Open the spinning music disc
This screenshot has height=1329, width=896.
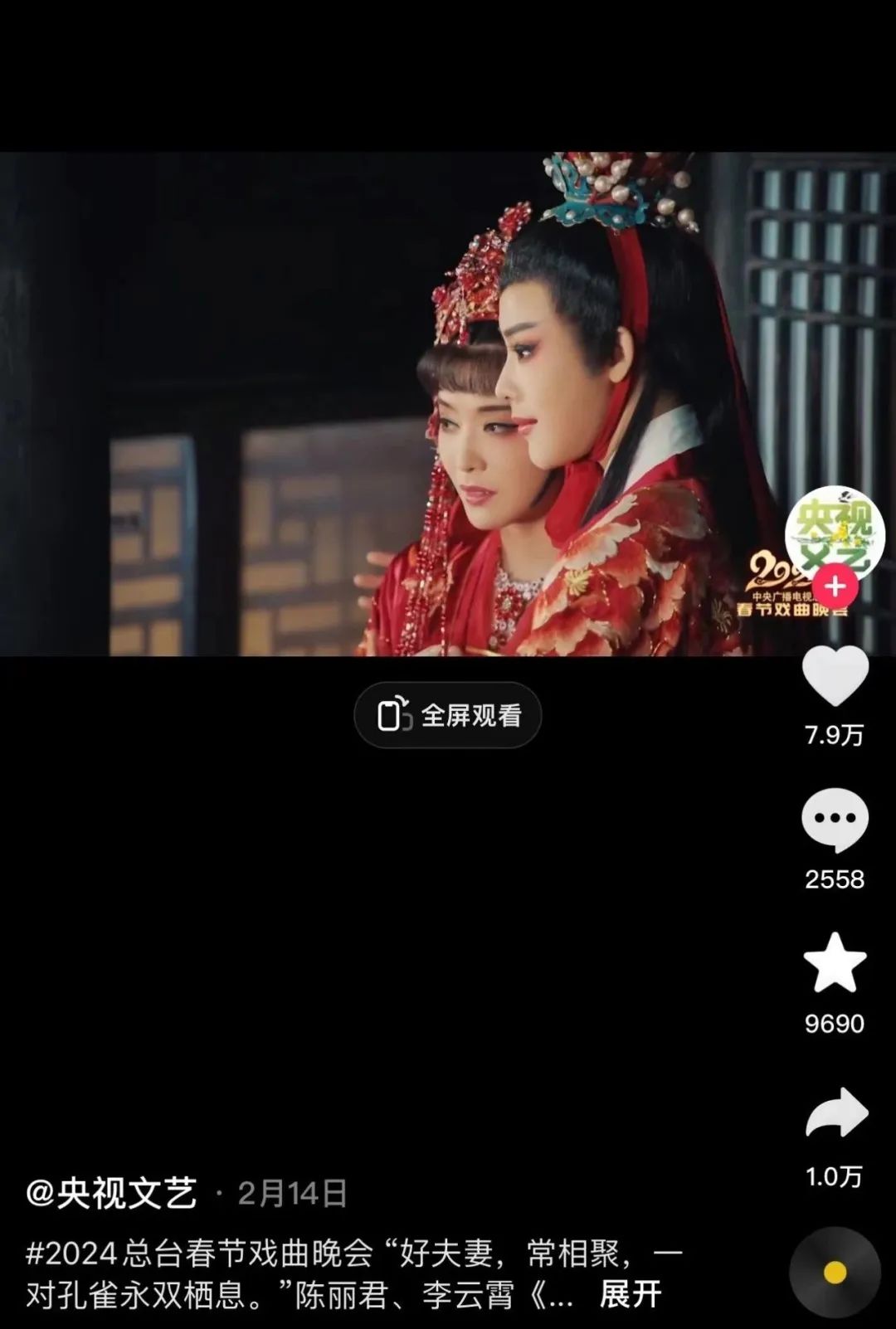tap(835, 1272)
